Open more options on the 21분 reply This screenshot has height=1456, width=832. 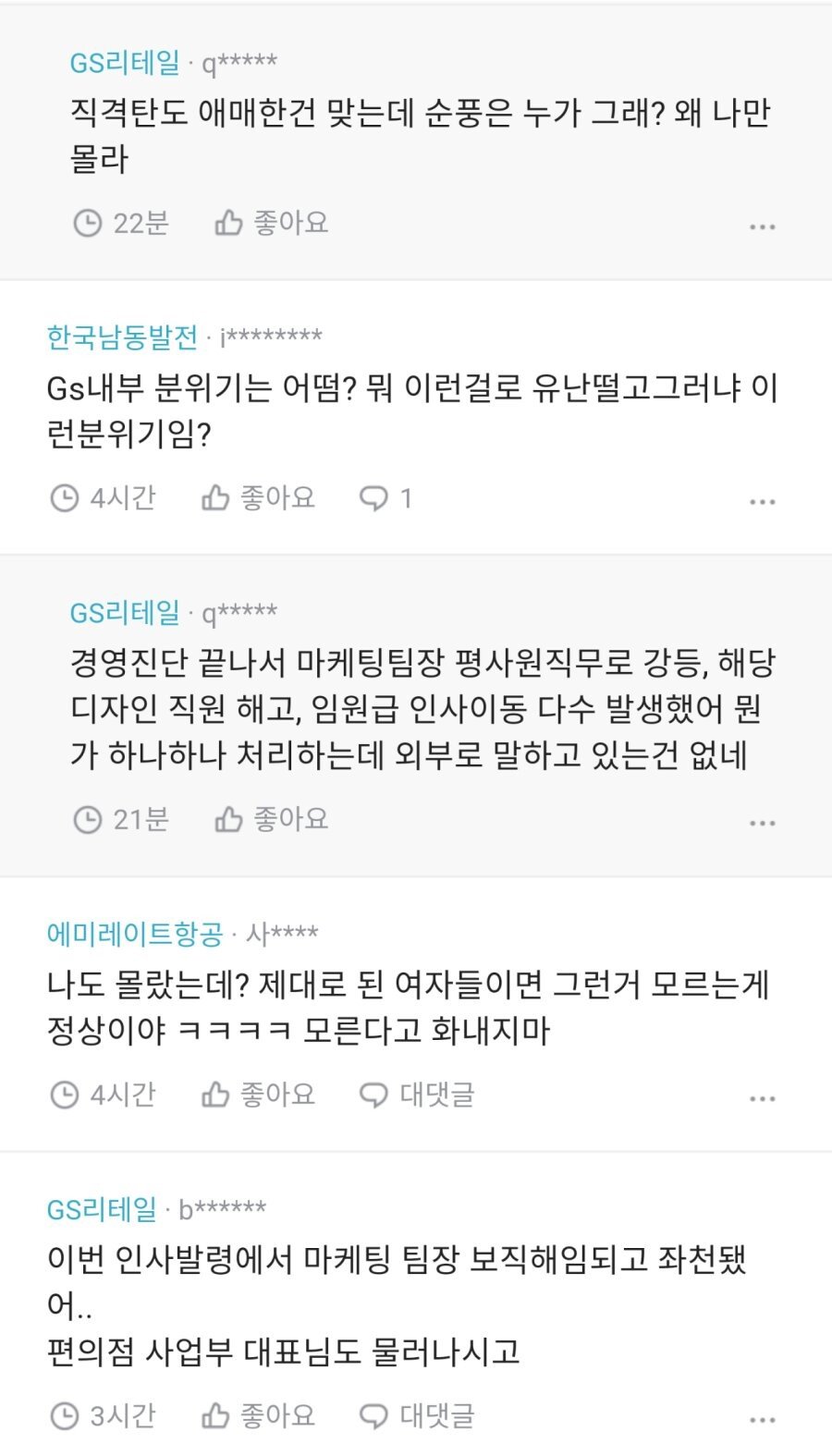762,823
